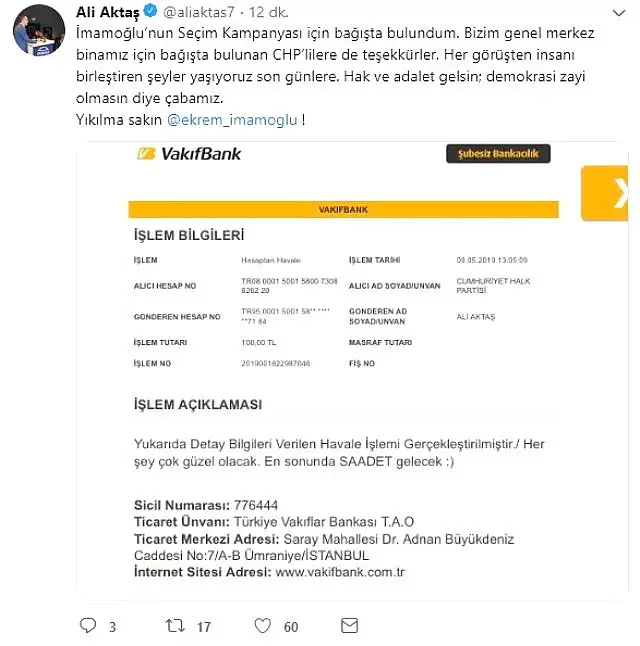Screen dimensions: 640x646
Task: Open the Ali Aktaş profile name link
Action: [107, 13]
